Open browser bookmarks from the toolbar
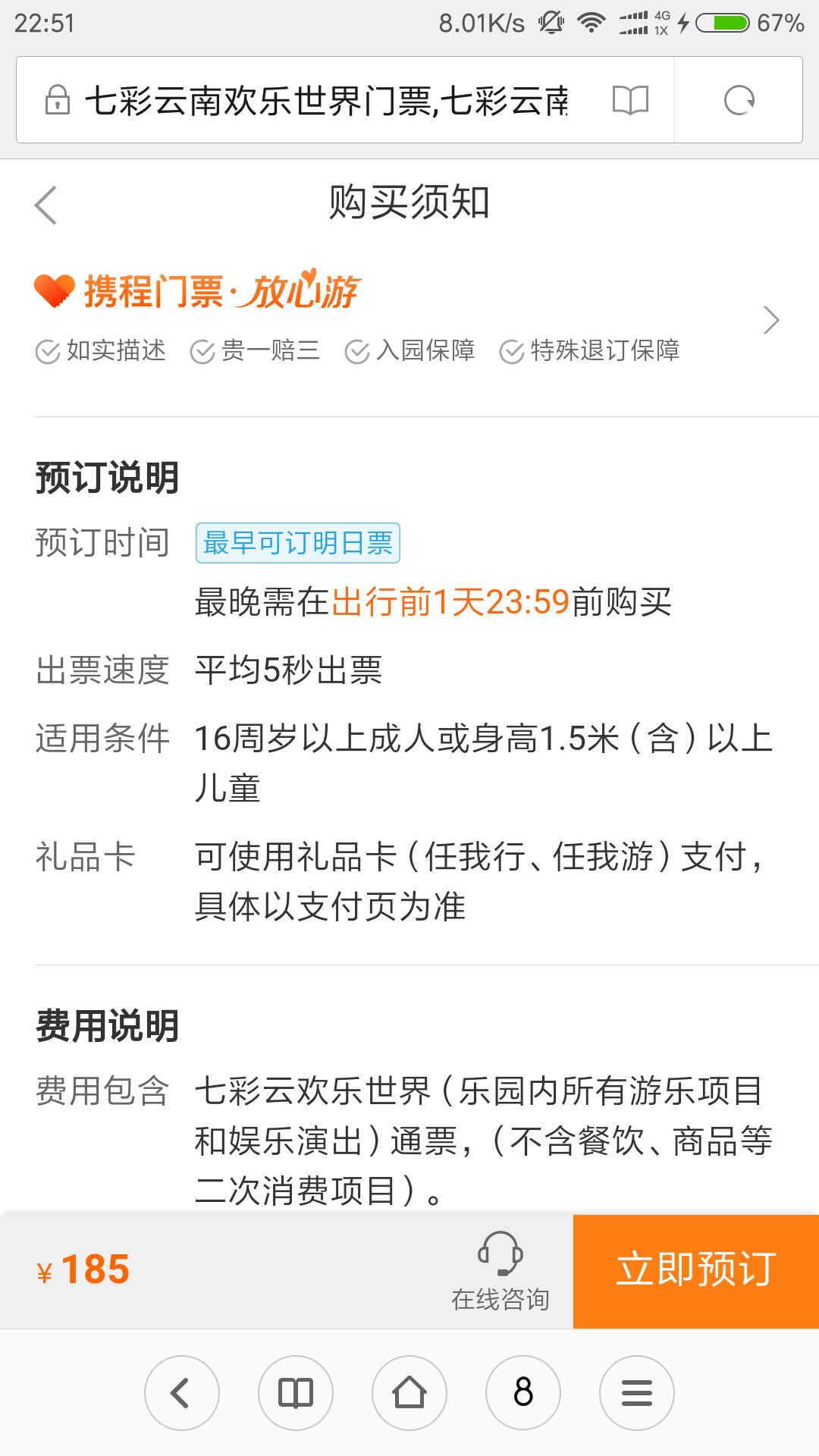This screenshot has height=1456, width=819. [x=296, y=1393]
